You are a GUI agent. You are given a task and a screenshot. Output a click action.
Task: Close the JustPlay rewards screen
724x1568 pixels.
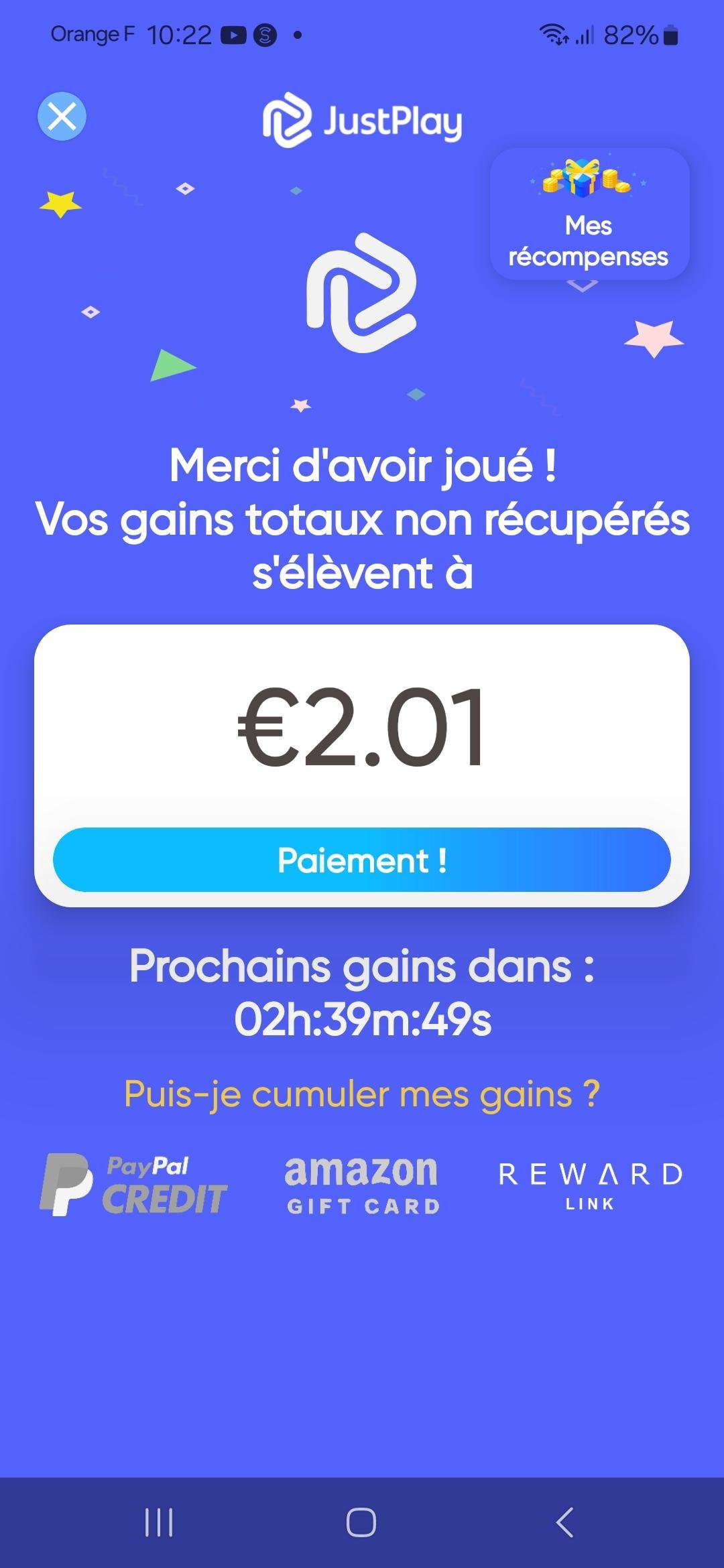62,117
